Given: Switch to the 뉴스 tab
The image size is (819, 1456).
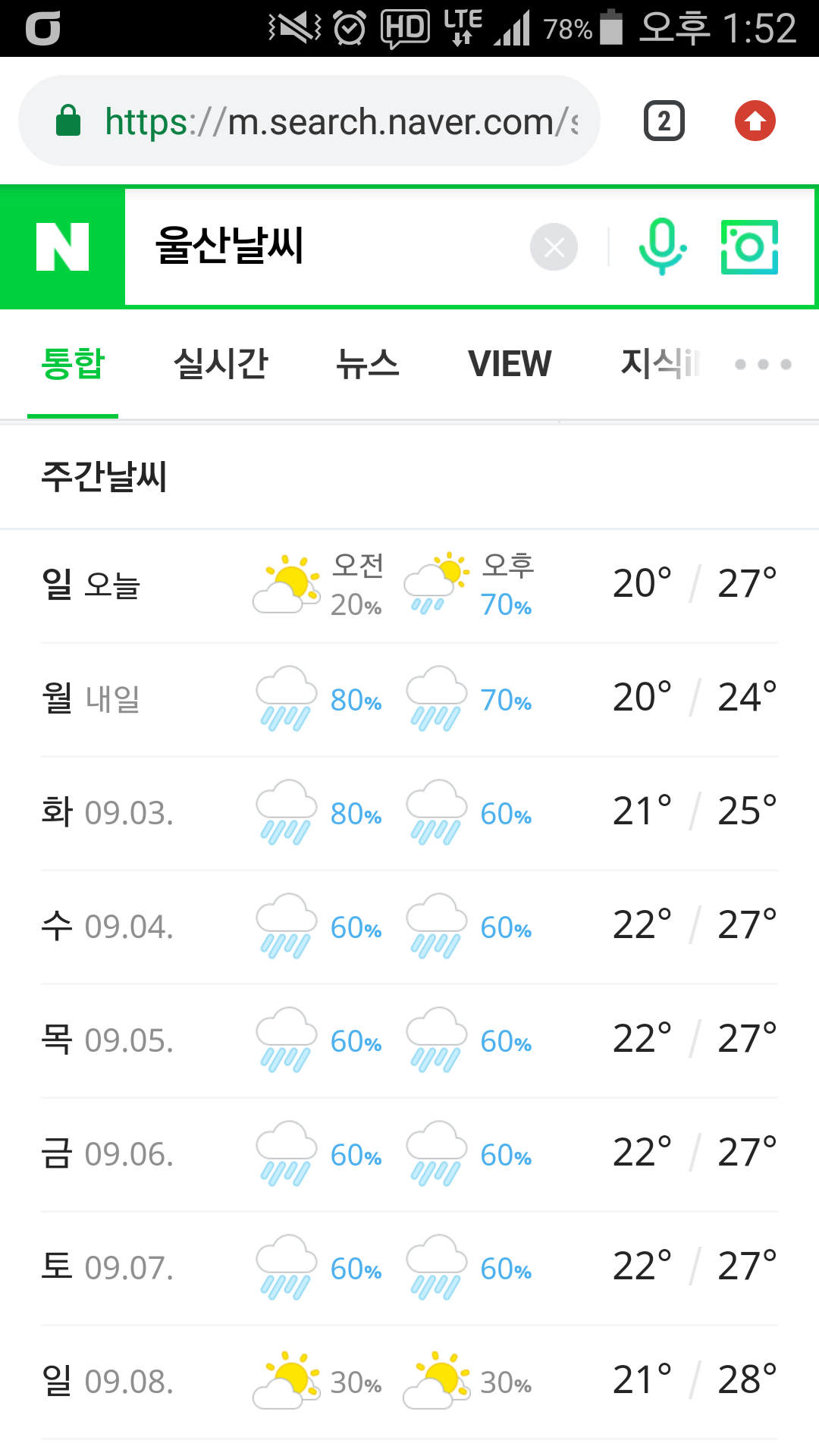Looking at the screenshot, I should [368, 364].
